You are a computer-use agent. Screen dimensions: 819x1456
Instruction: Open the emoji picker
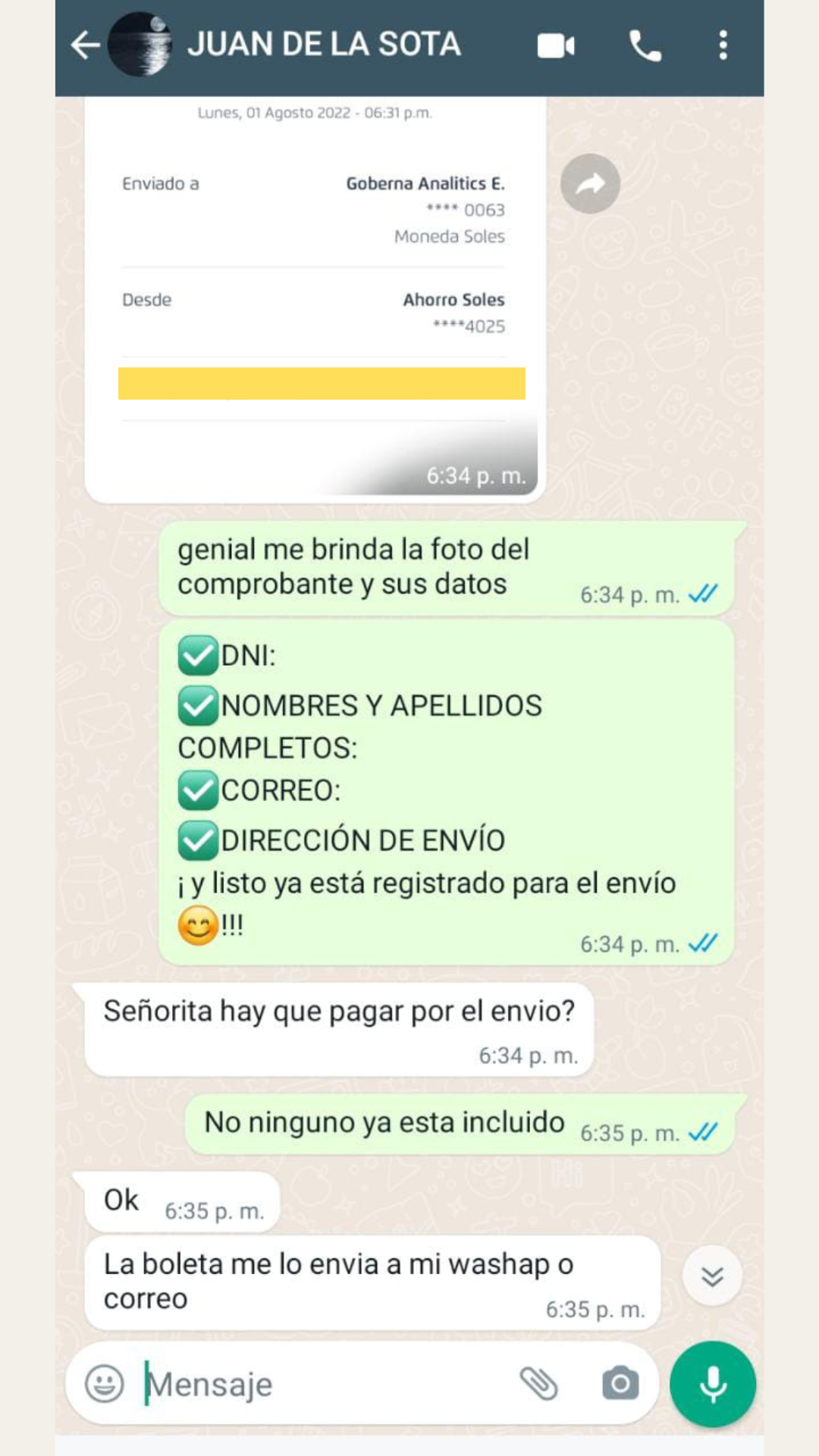(x=105, y=1383)
